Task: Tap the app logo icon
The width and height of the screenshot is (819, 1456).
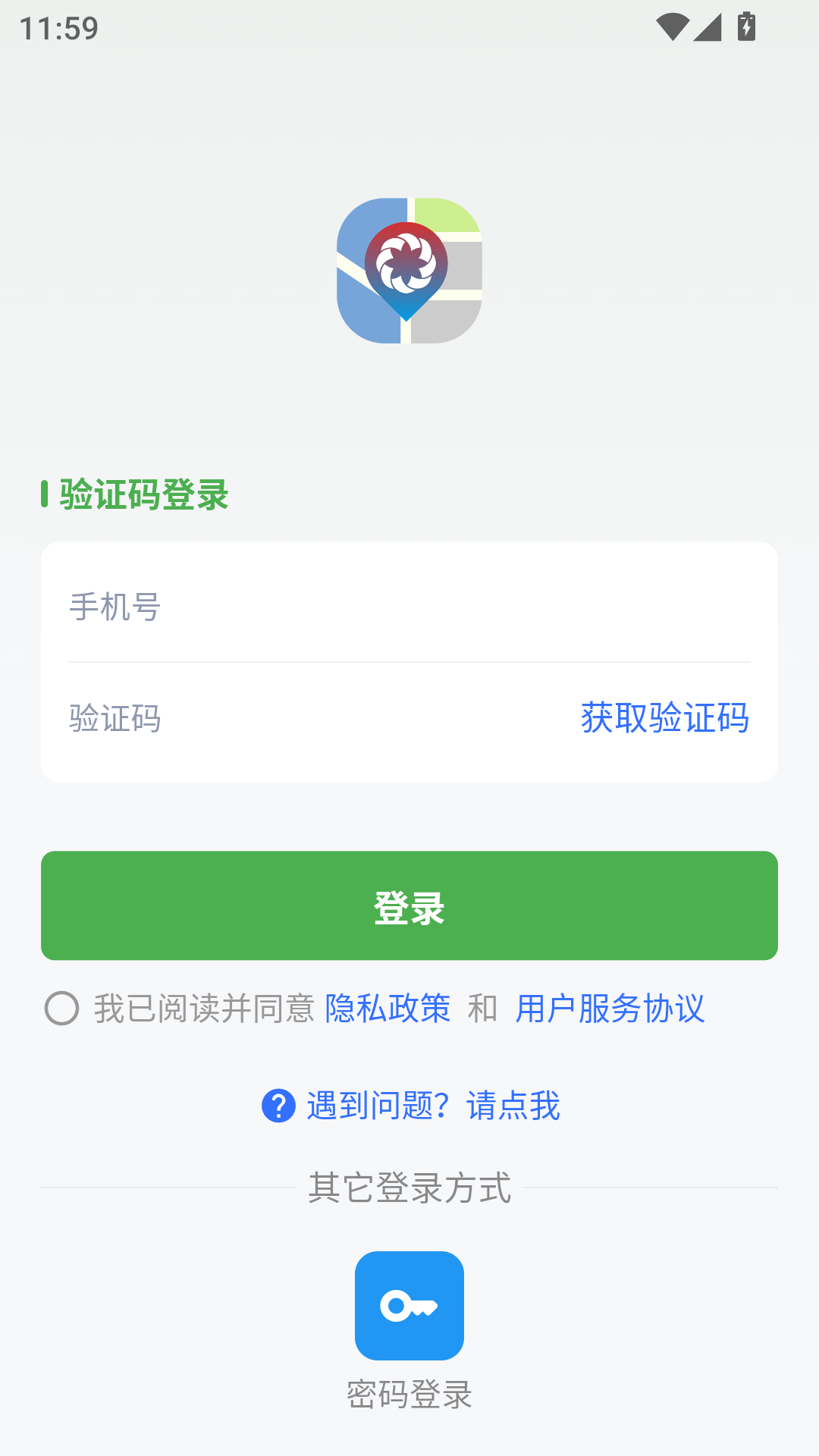Action: (x=409, y=269)
